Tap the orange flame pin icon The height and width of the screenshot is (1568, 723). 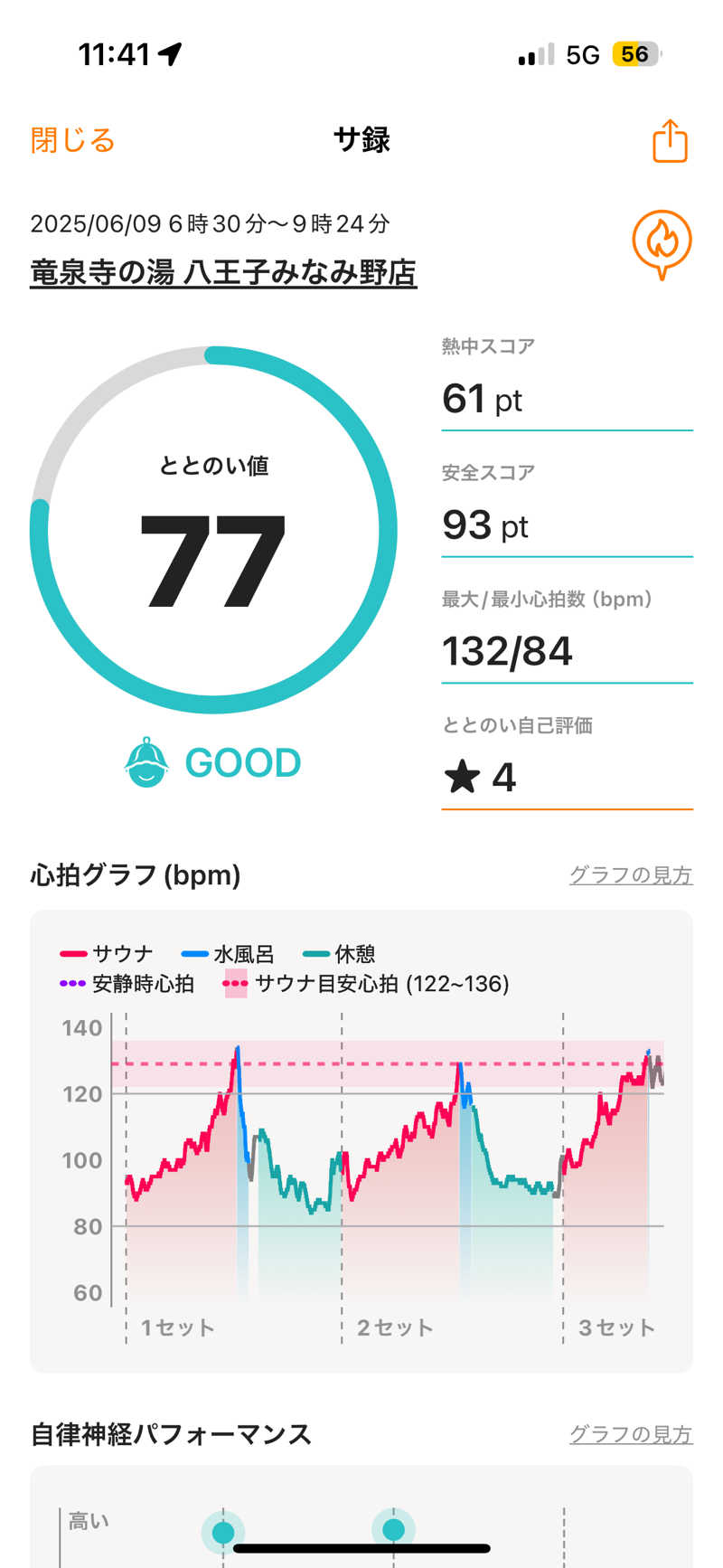click(x=662, y=243)
